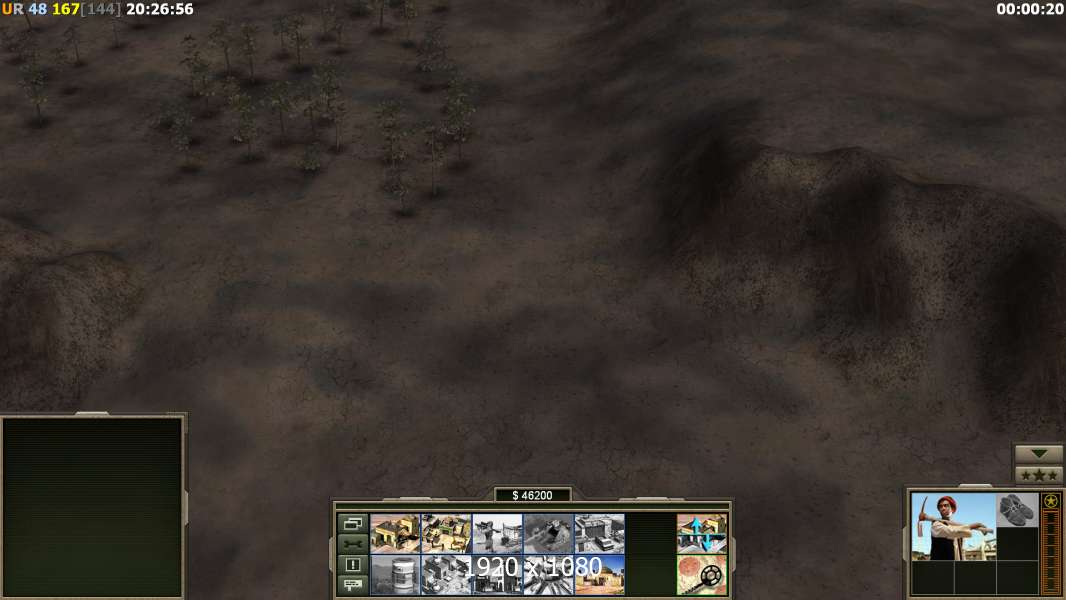Tap the three stars button

[x=1039, y=475]
